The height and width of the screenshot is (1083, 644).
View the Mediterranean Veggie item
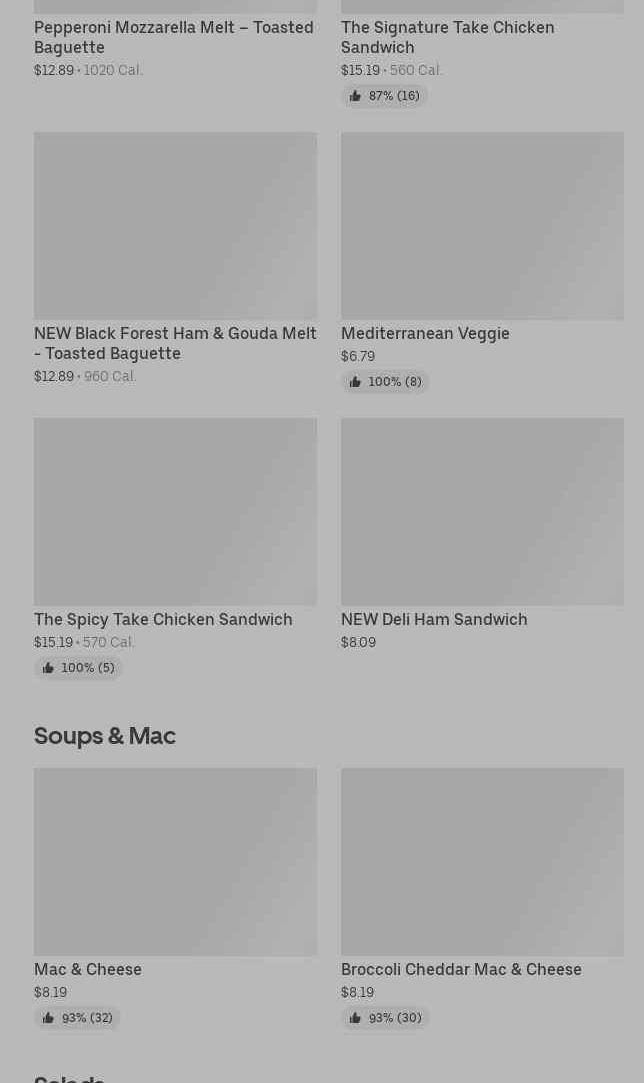pyautogui.click(x=482, y=262)
